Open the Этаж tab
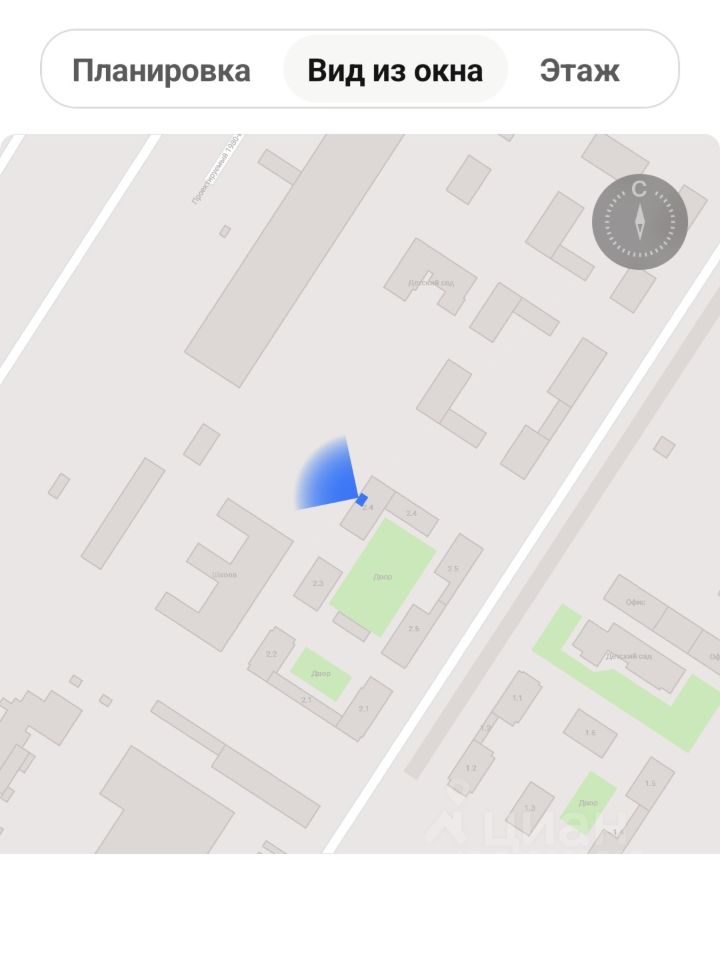This screenshot has height=960, width=720. [x=579, y=71]
